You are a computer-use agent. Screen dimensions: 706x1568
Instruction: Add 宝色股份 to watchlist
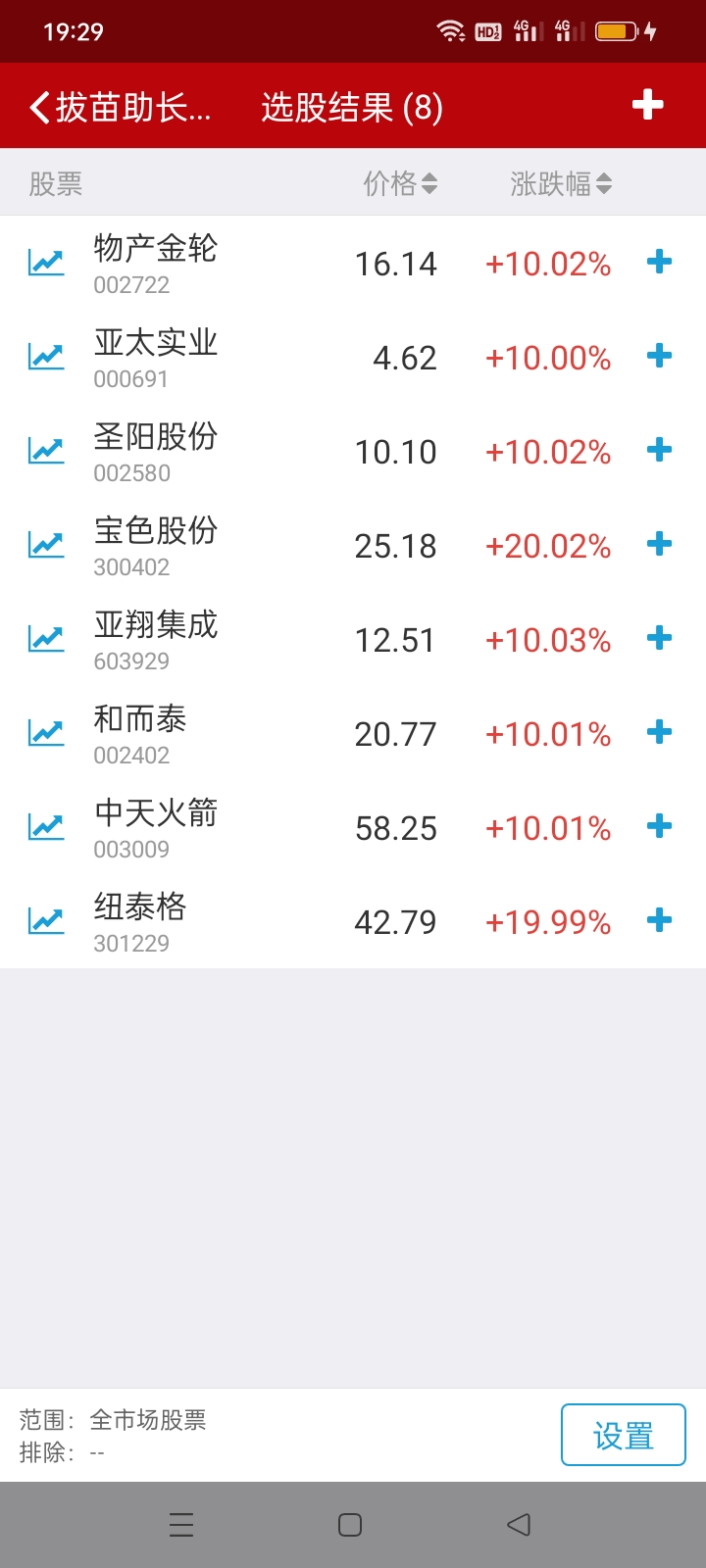660,544
